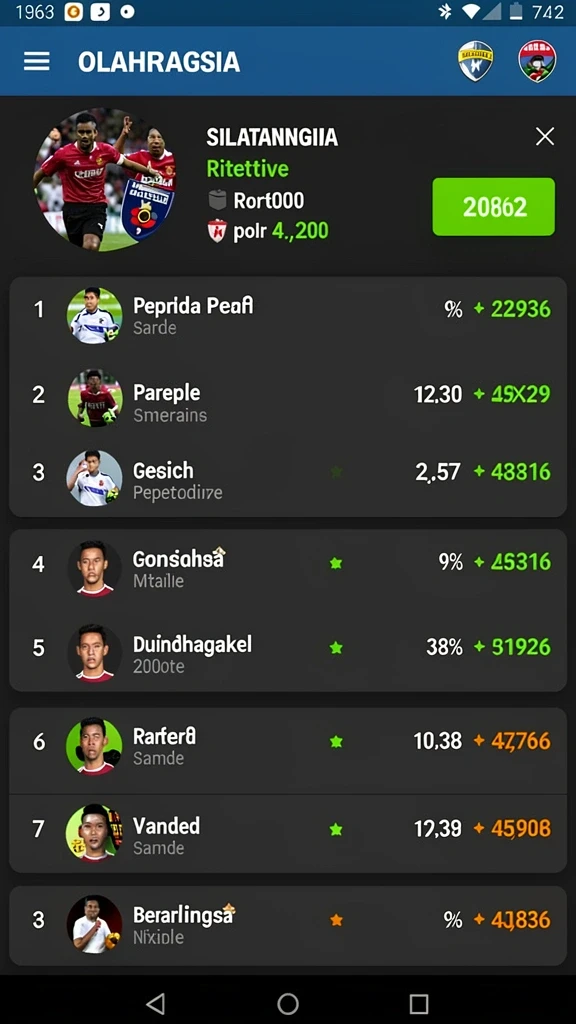Tap the orange star beside Berarlingsa
Viewport: 576px width, 1024px height.
coord(336,920)
